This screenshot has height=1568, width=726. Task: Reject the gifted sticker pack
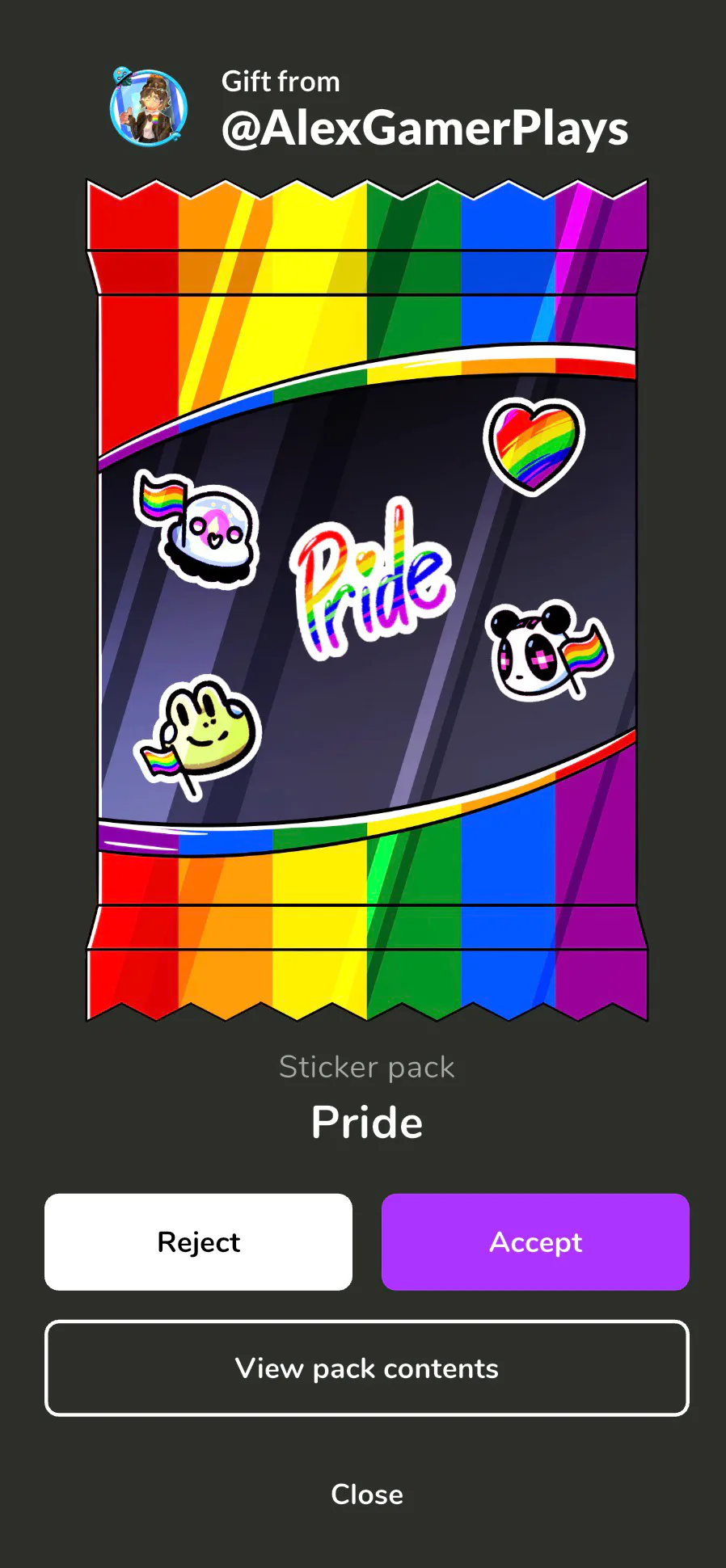point(198,1241)
